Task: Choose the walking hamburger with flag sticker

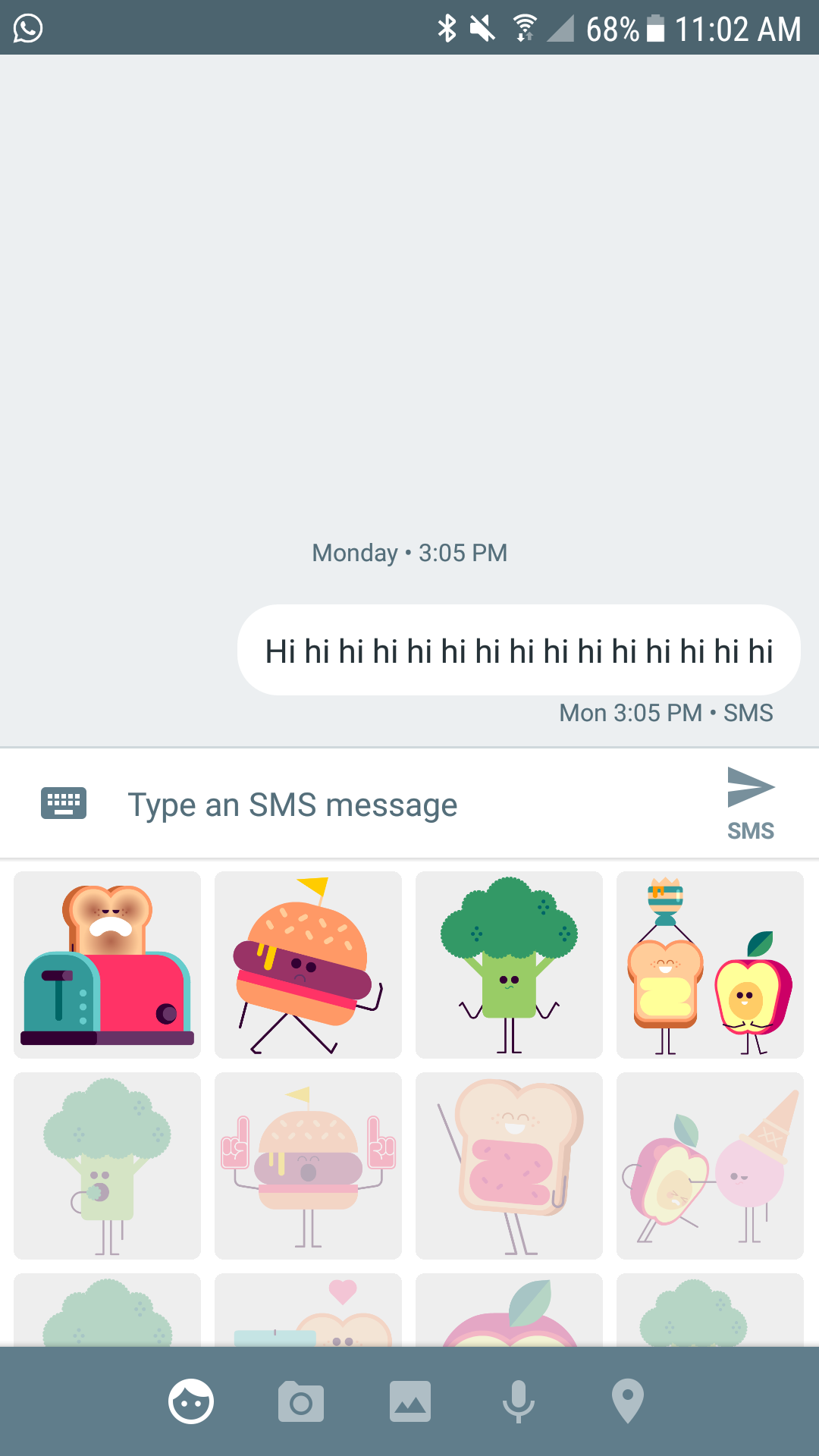Action: coord(307,965)
